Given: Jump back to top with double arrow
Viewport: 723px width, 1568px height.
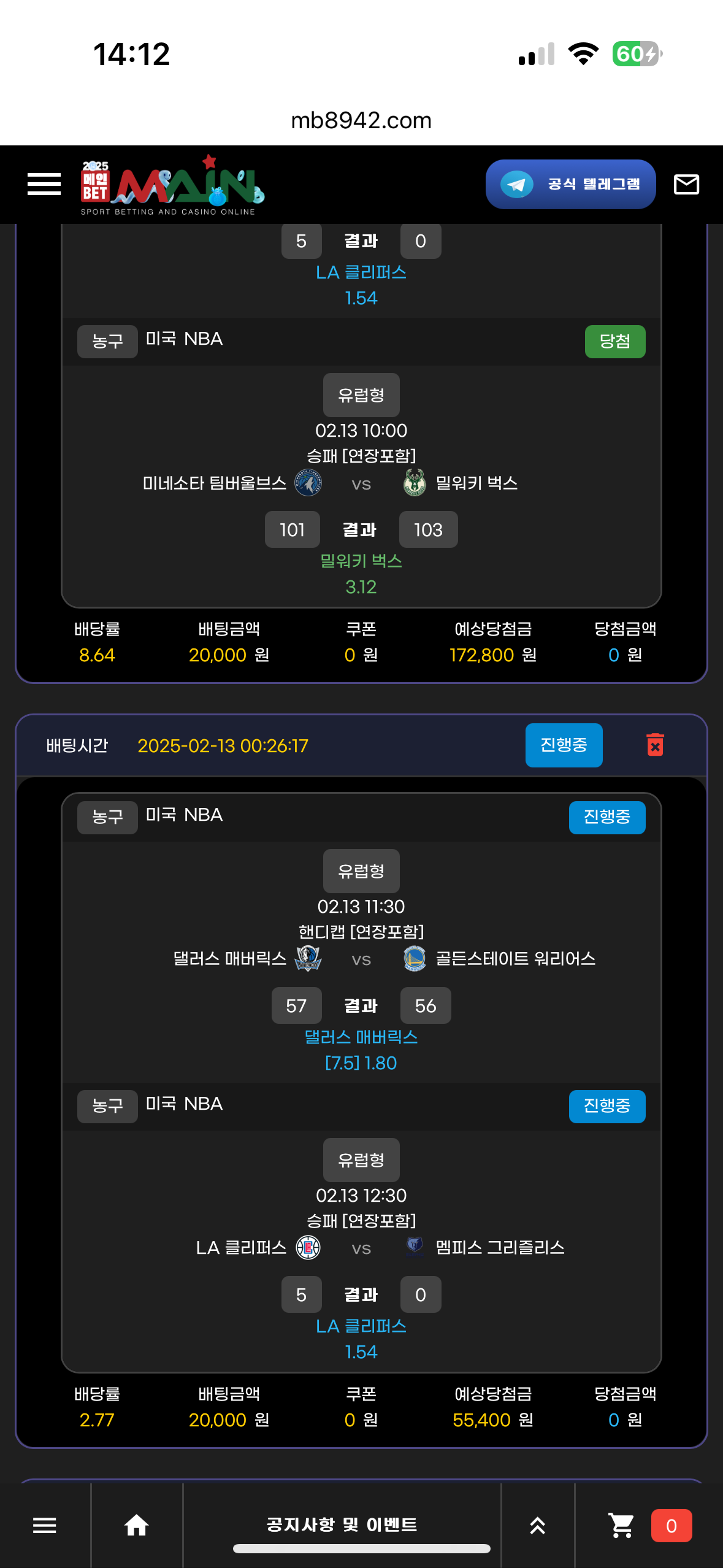Looking at the screenshot, I should tap(537, 1525).
